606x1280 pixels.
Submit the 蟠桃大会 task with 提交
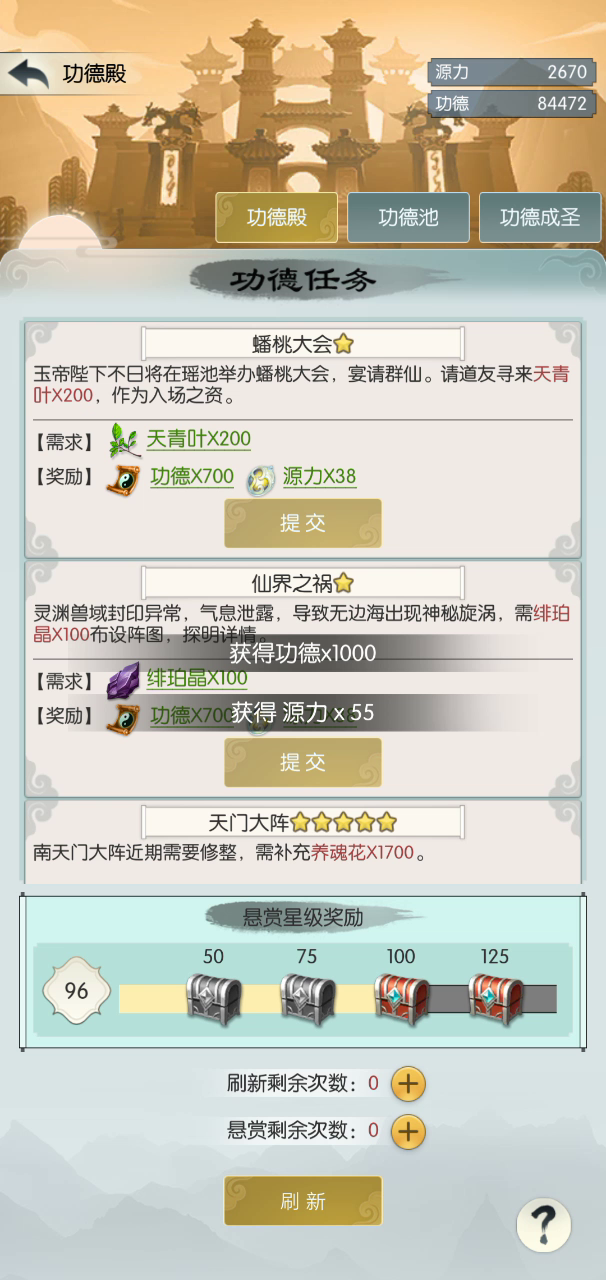pos(303,523)
